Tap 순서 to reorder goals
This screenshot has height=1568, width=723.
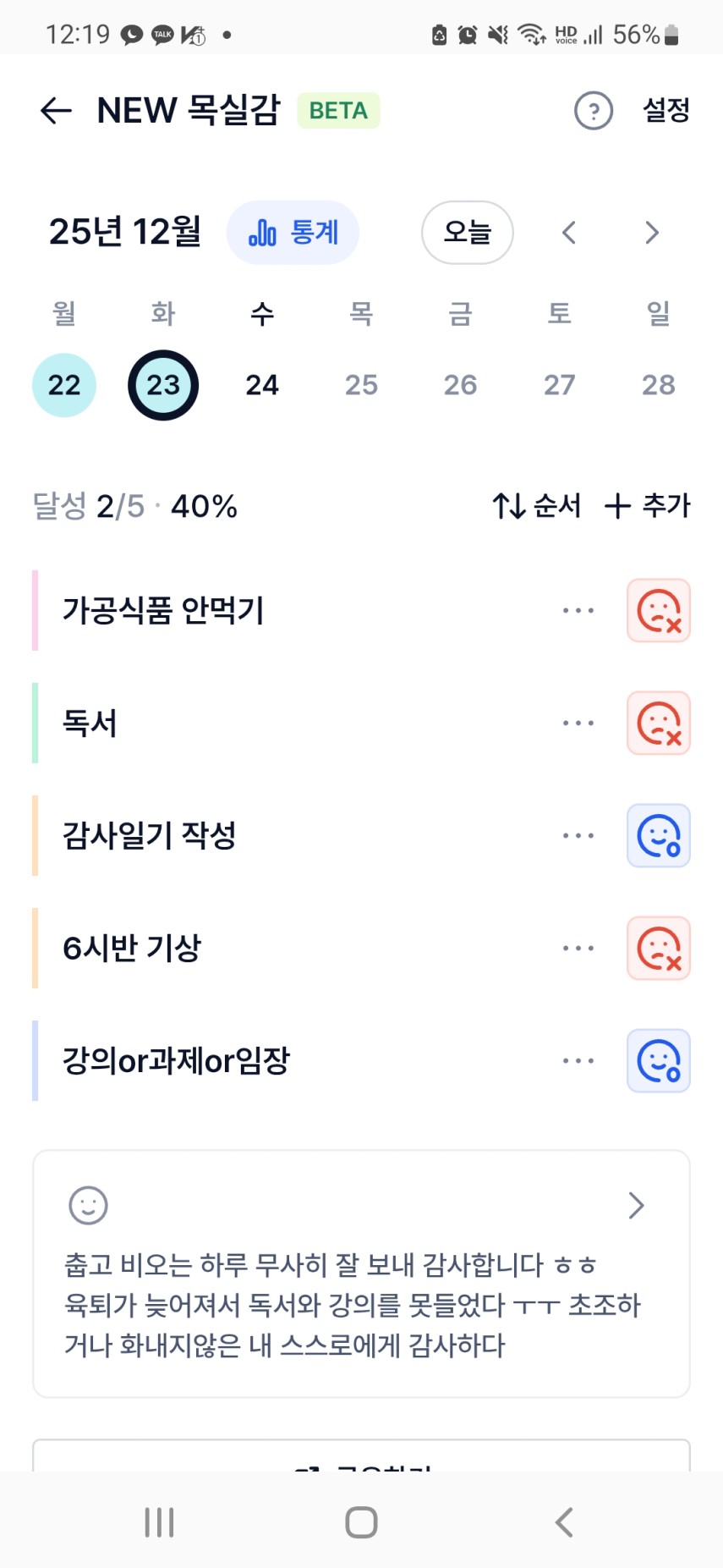[536, 506]
